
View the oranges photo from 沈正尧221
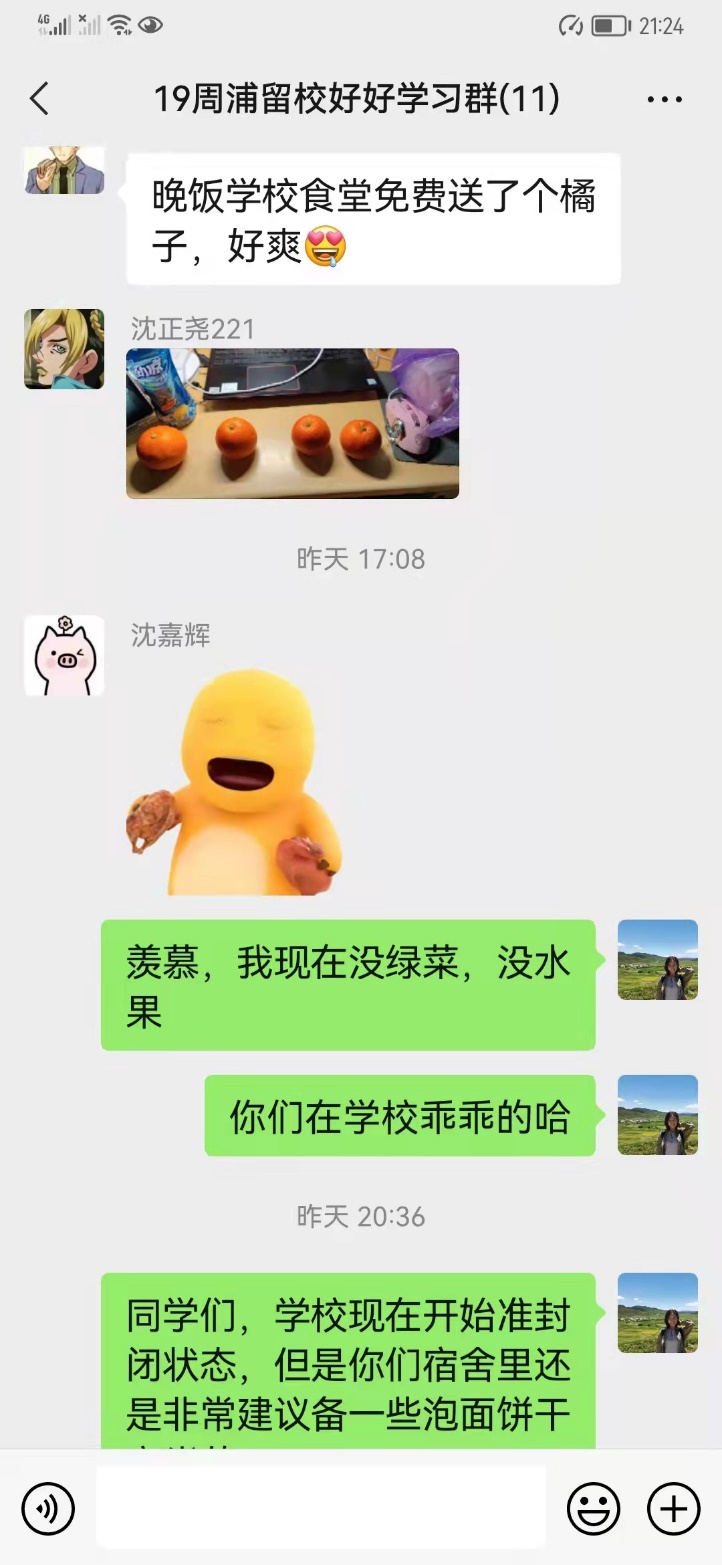tap(292, 423)
